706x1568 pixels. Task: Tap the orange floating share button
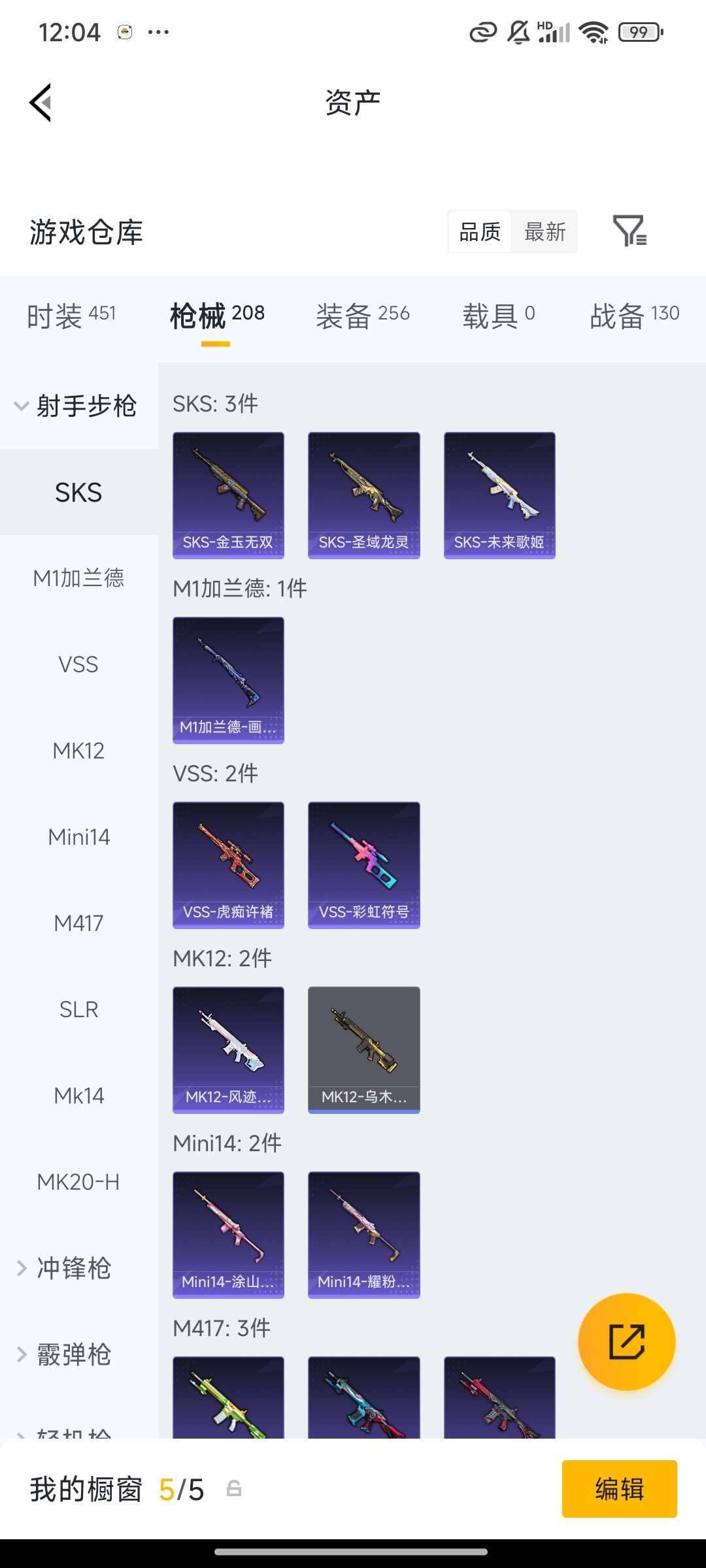(x=626, y=1341)
